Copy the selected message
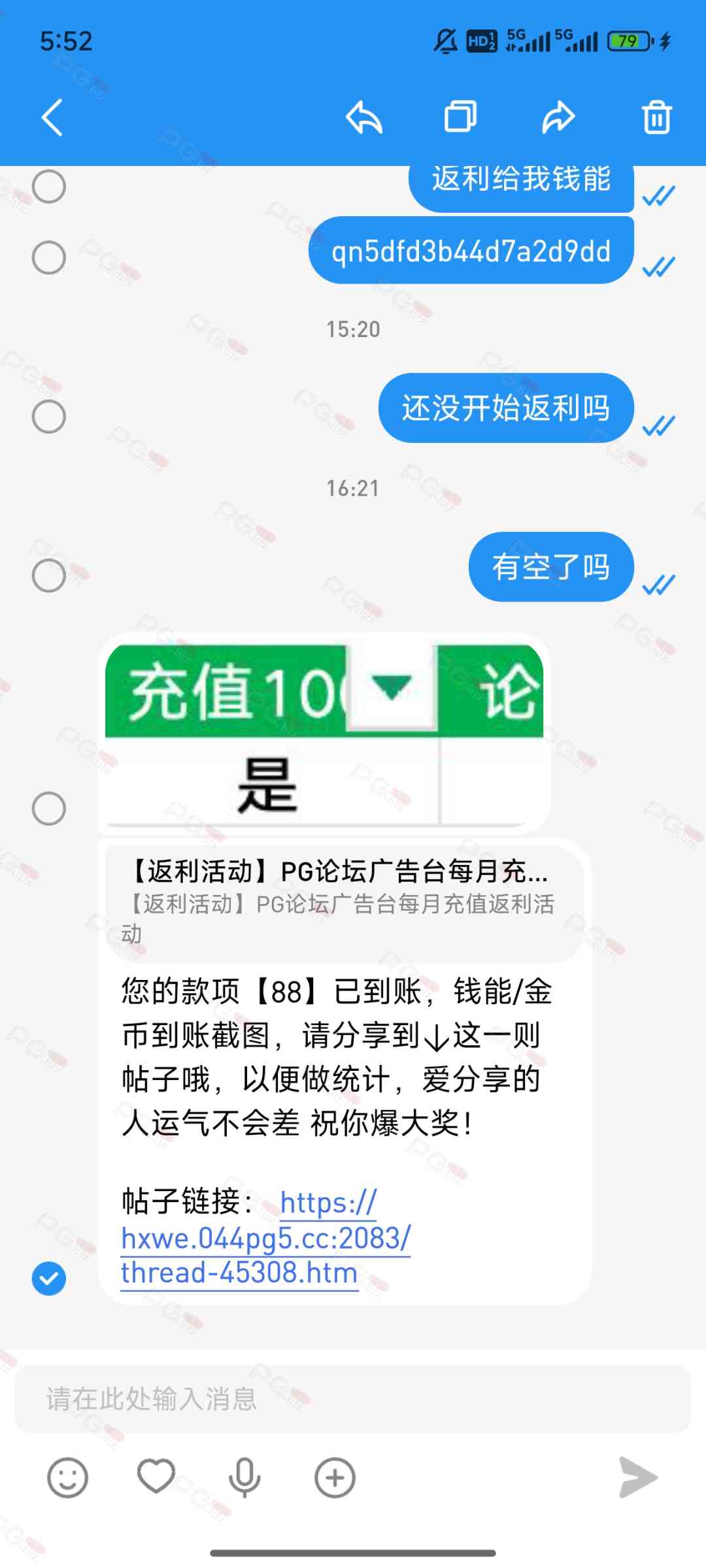 coord(460,118)
